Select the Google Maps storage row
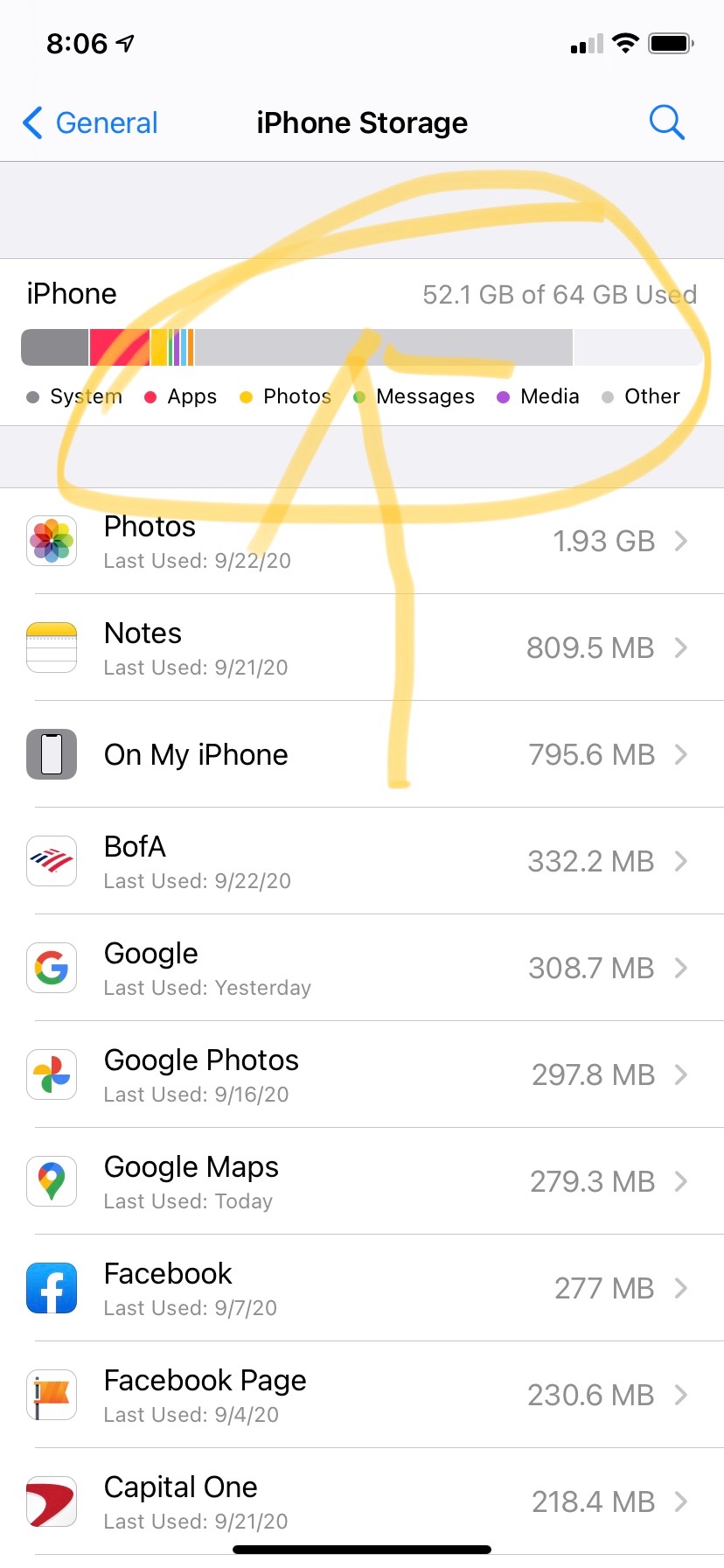 [x=362, y=1181]
